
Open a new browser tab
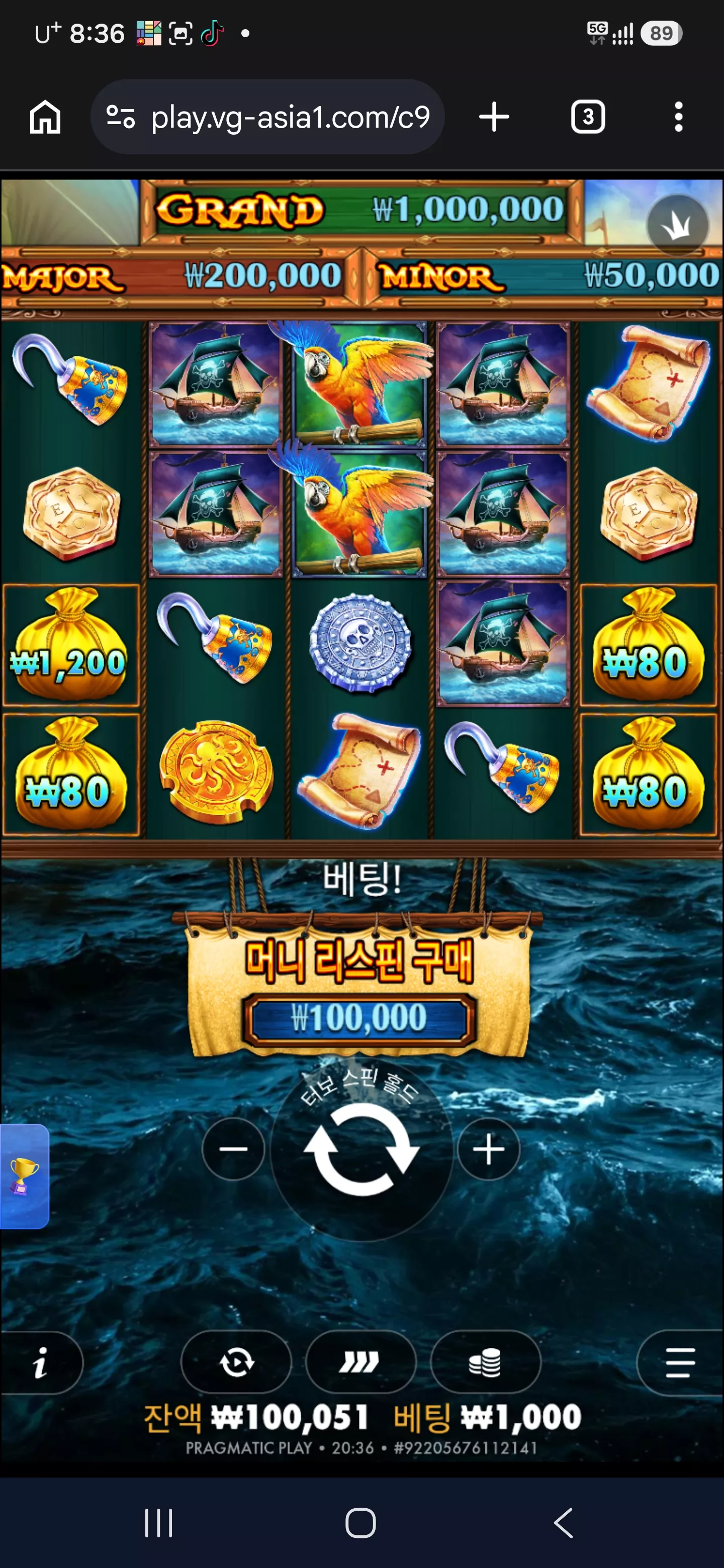[x=494, y=117]
